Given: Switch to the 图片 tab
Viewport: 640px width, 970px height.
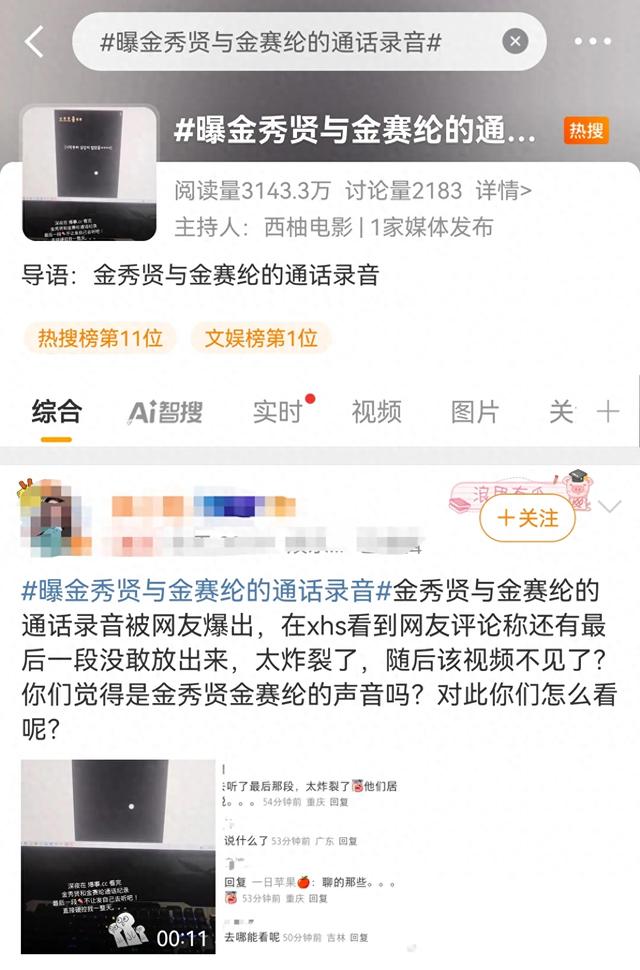Looking at the screenshot, I should (x=474, y=411).
